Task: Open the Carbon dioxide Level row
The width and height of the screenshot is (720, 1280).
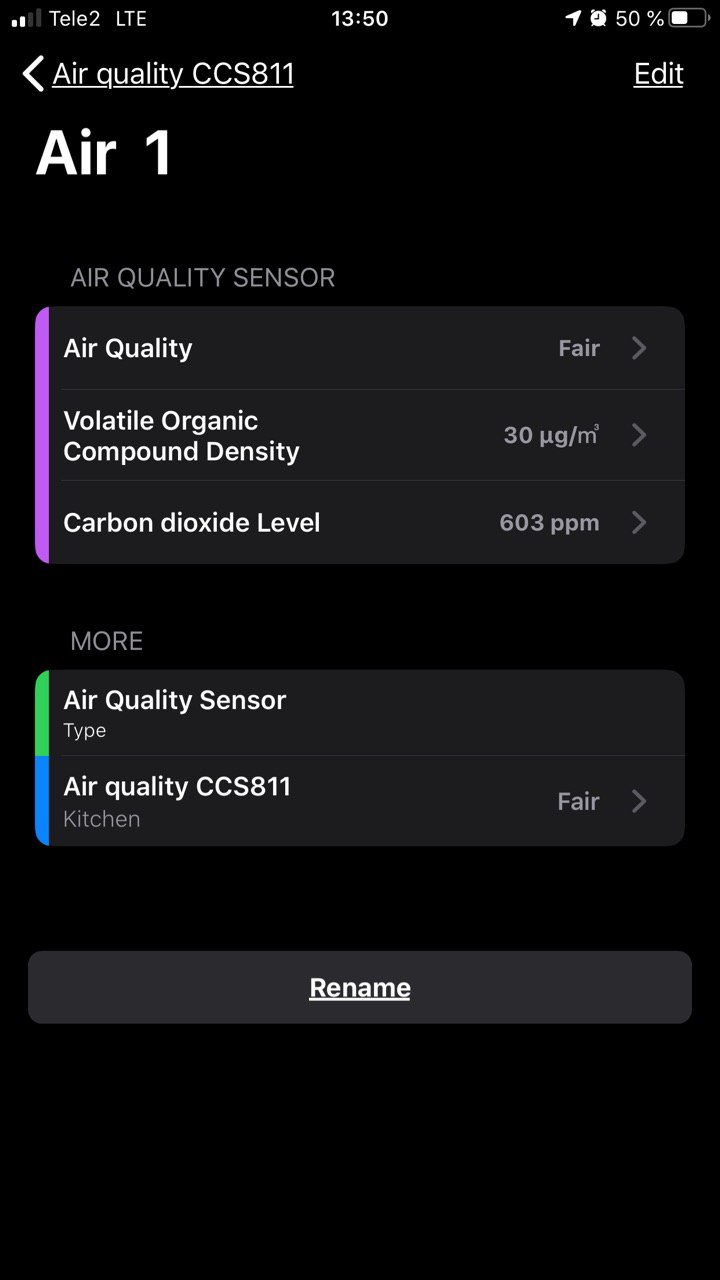Action: [360, 522]
